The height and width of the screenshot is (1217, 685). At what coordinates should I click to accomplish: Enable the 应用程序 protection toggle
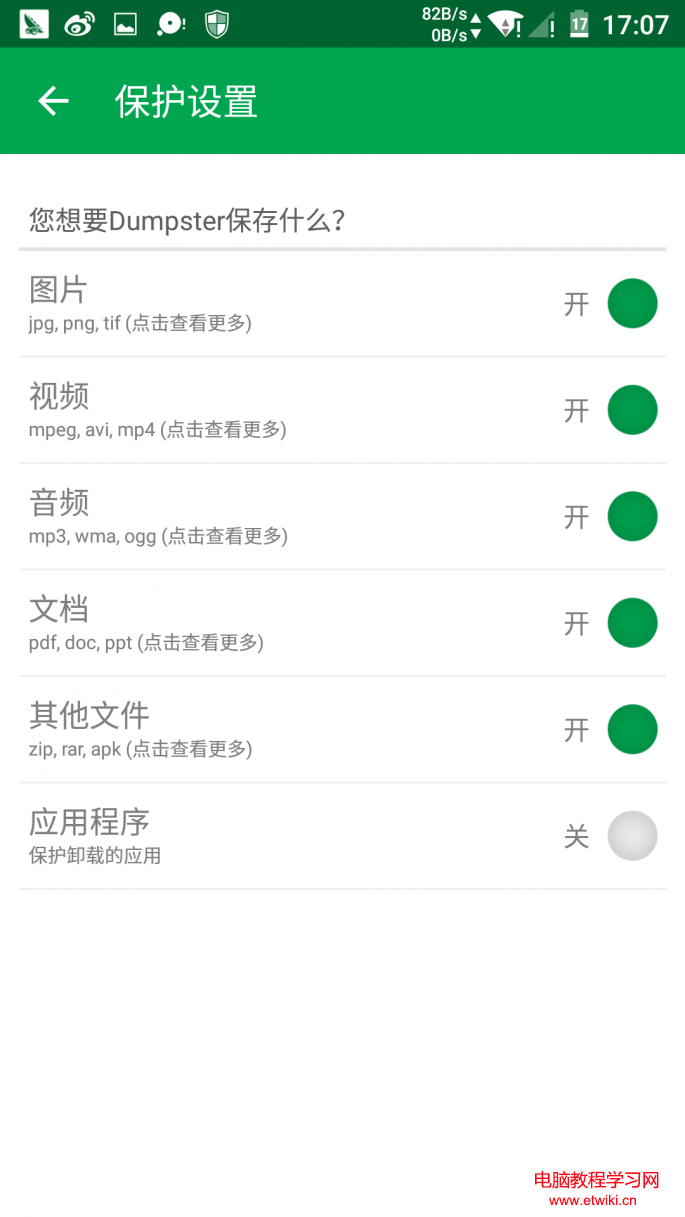point(632,836)
